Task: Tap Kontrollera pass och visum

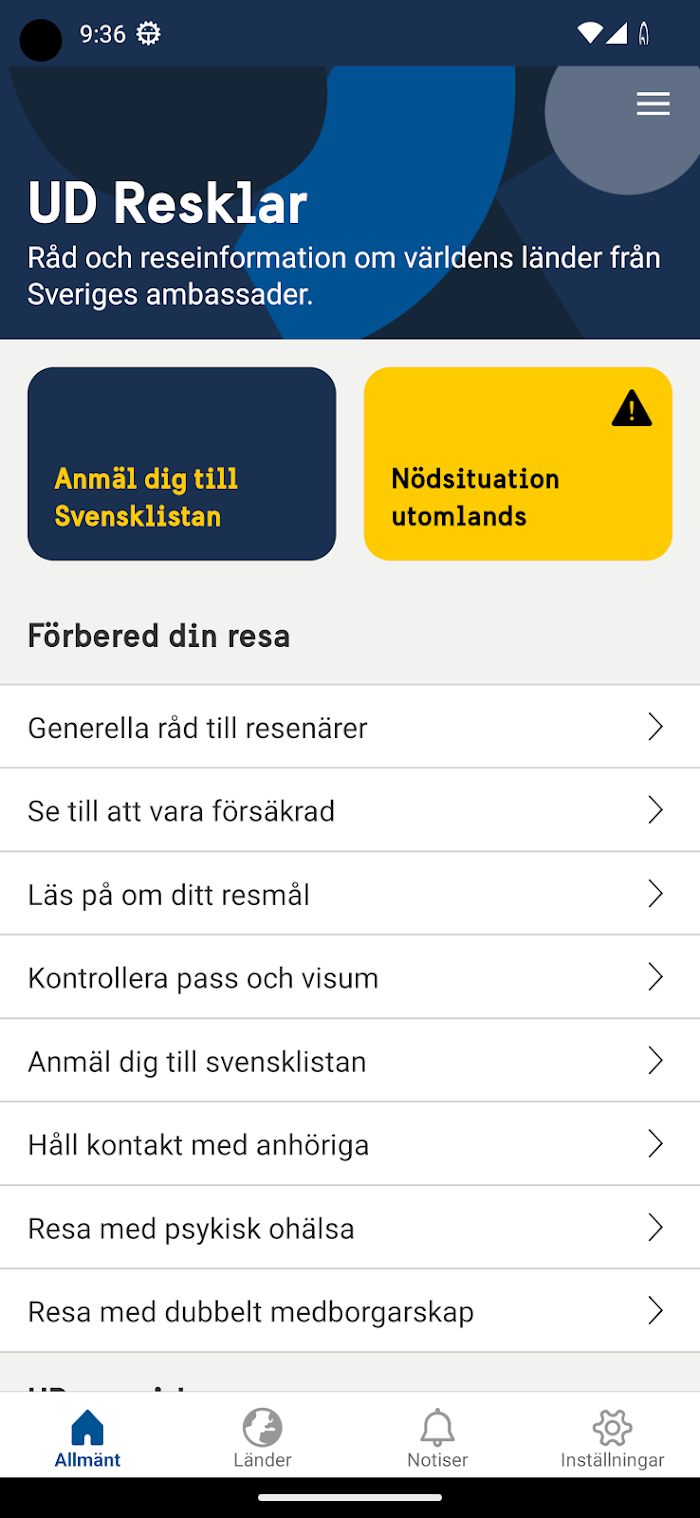Action: coord(350,977)
